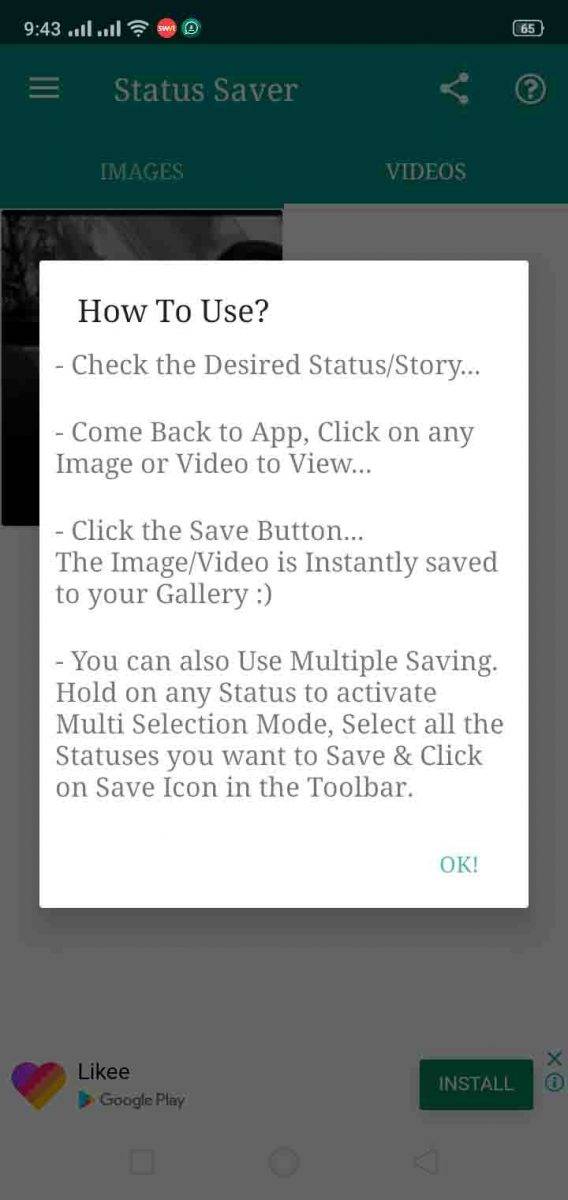Viewport: 568px width, 1200px height.
Task: Open the hamburger drawer menu
Action: click(x=44, y=89)
